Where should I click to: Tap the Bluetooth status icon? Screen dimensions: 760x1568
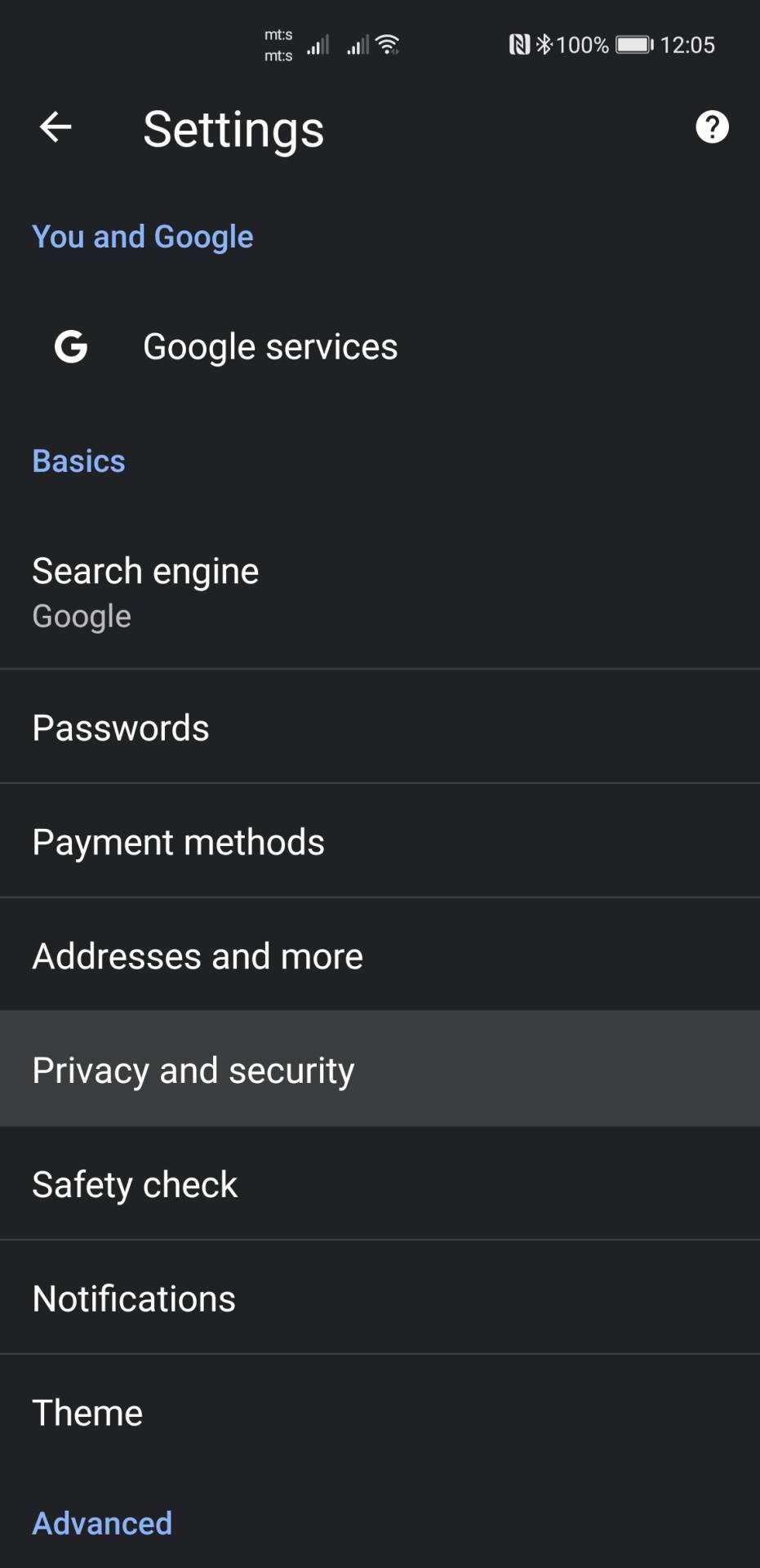(x=545, y=42)
